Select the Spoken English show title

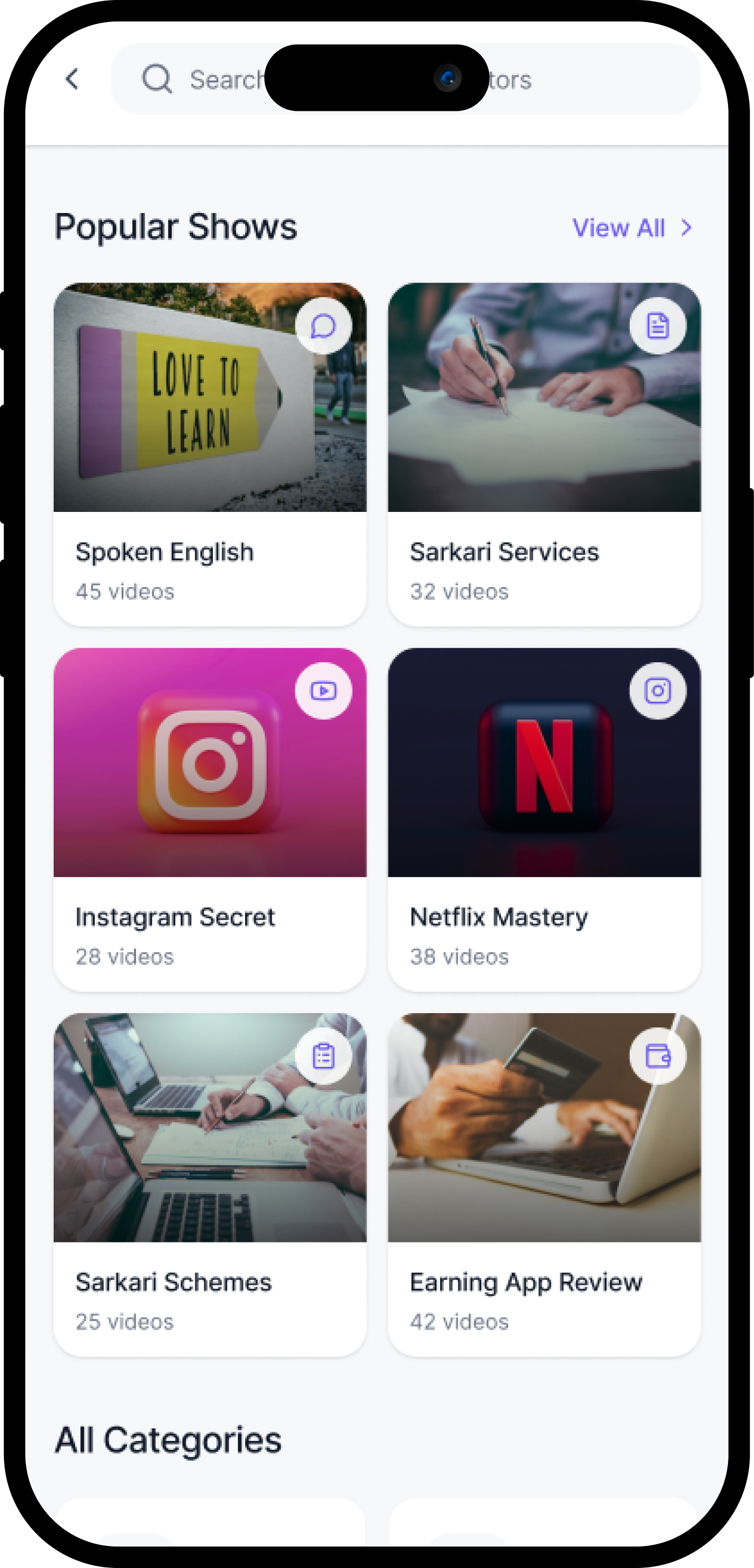pyautogui.click(x=164, y=551)
